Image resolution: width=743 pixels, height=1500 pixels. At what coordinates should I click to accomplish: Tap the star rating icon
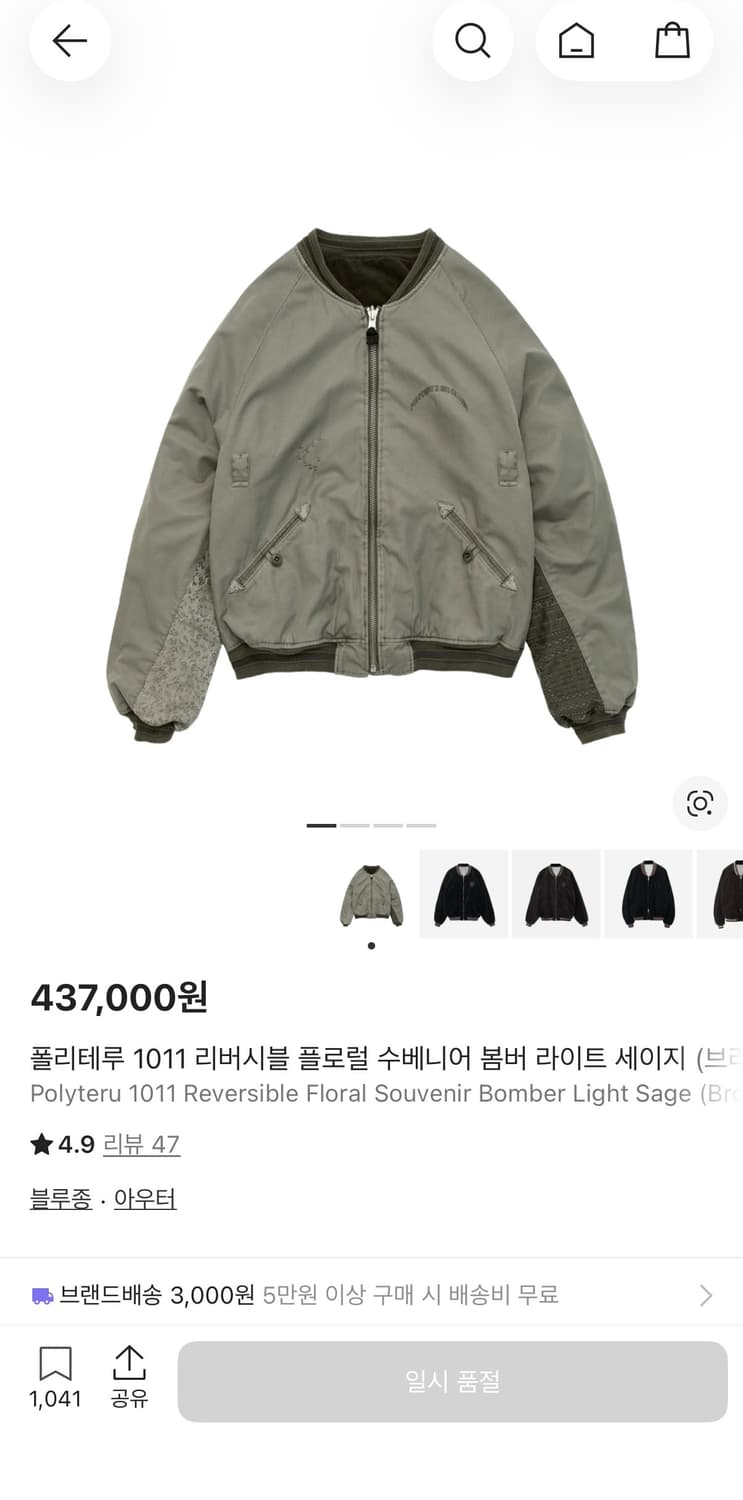pyautogui.click(x=37, y=1144)
